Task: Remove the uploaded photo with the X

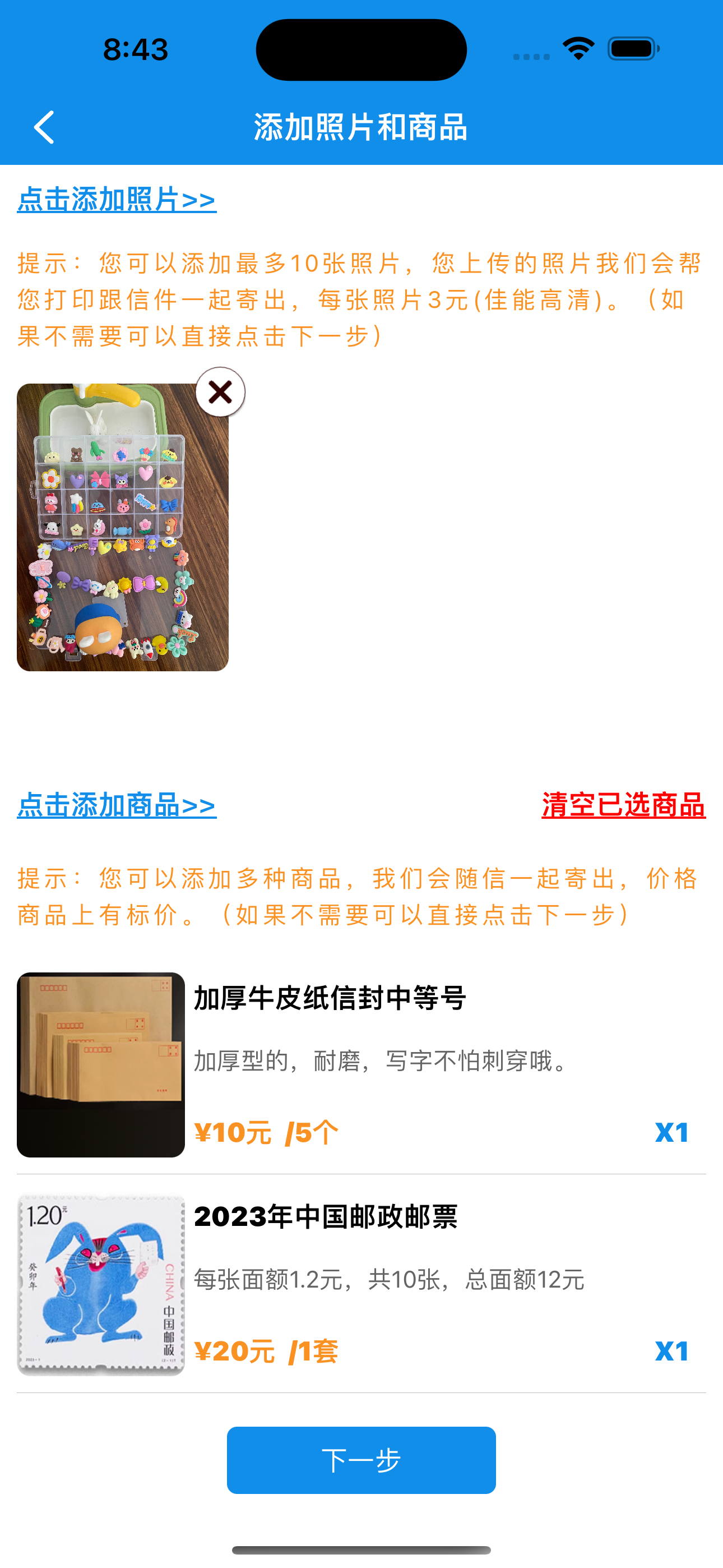Action: tap(220, 393)
